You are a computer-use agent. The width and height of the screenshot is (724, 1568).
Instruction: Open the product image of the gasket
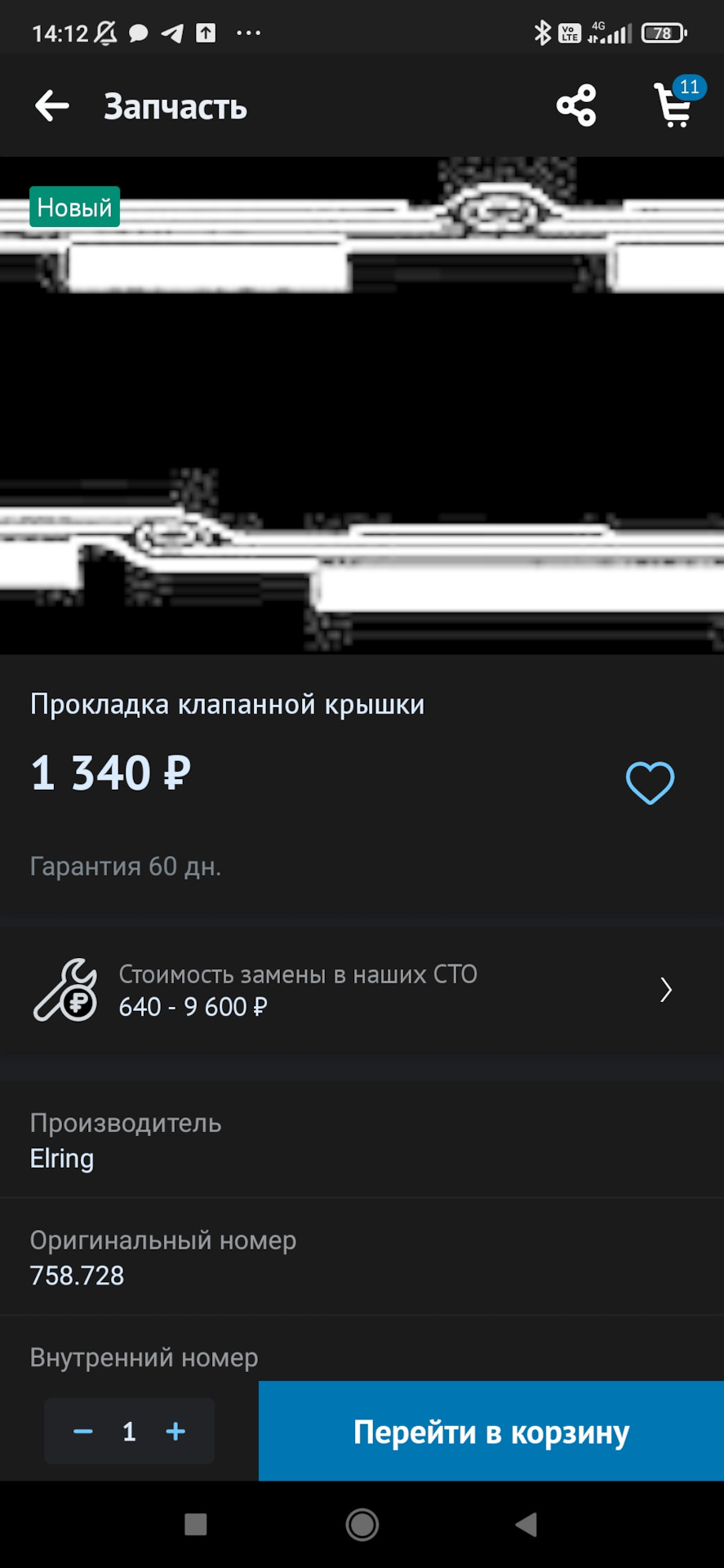pos(362,406)
